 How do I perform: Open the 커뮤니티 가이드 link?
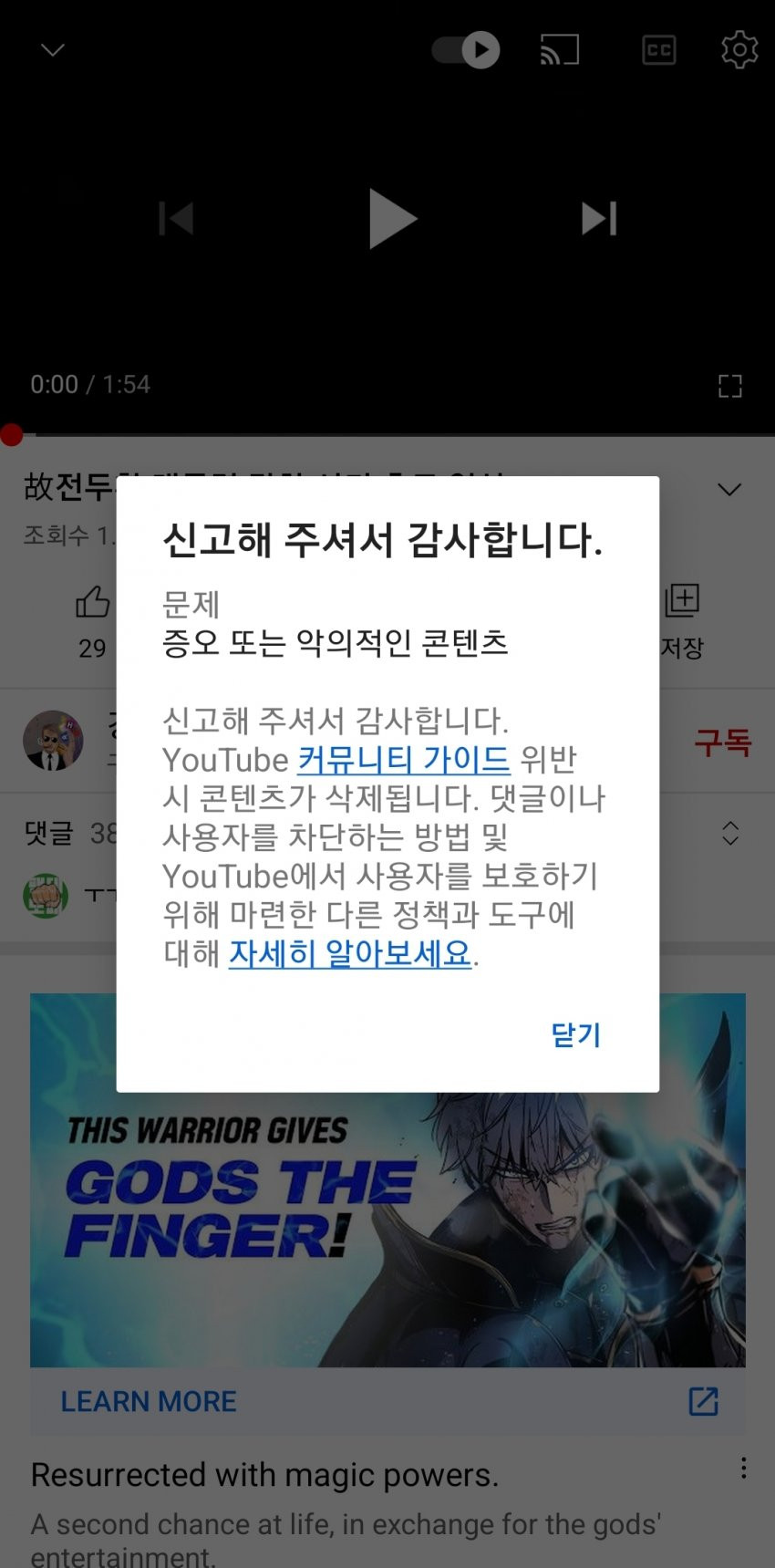click(403, 759)
